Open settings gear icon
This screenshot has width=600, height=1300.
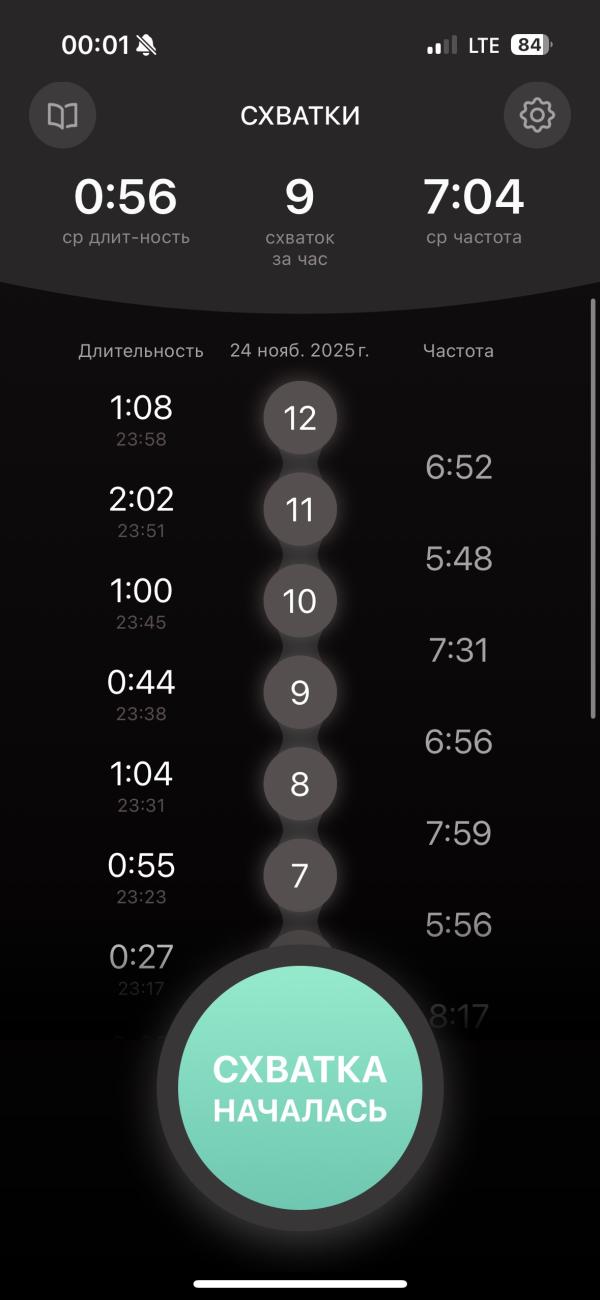[x=537, y=116]
